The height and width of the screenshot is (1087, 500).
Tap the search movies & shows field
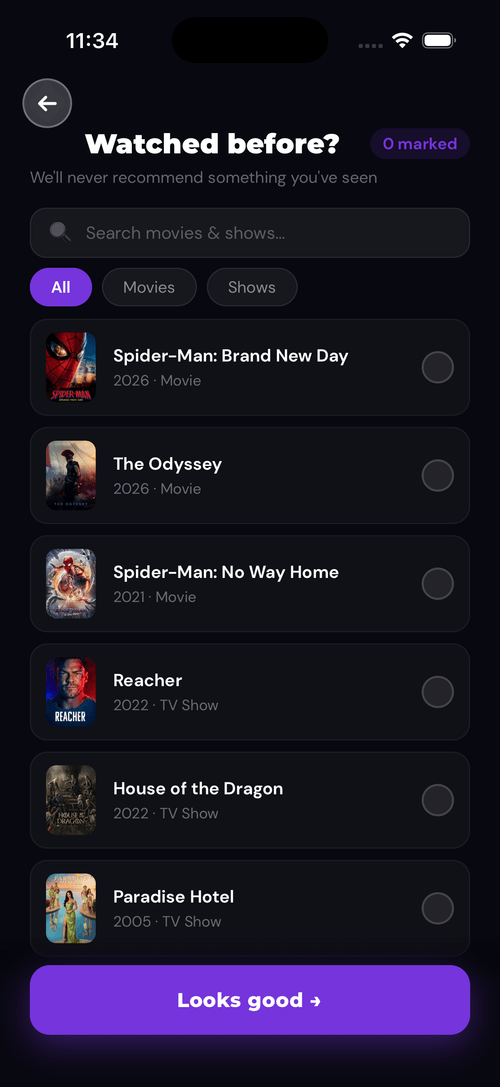click(x=250, y=233)
